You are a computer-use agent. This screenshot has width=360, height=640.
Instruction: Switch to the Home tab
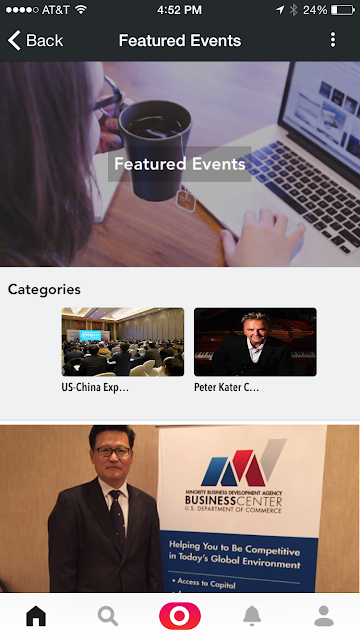[36, 616]
